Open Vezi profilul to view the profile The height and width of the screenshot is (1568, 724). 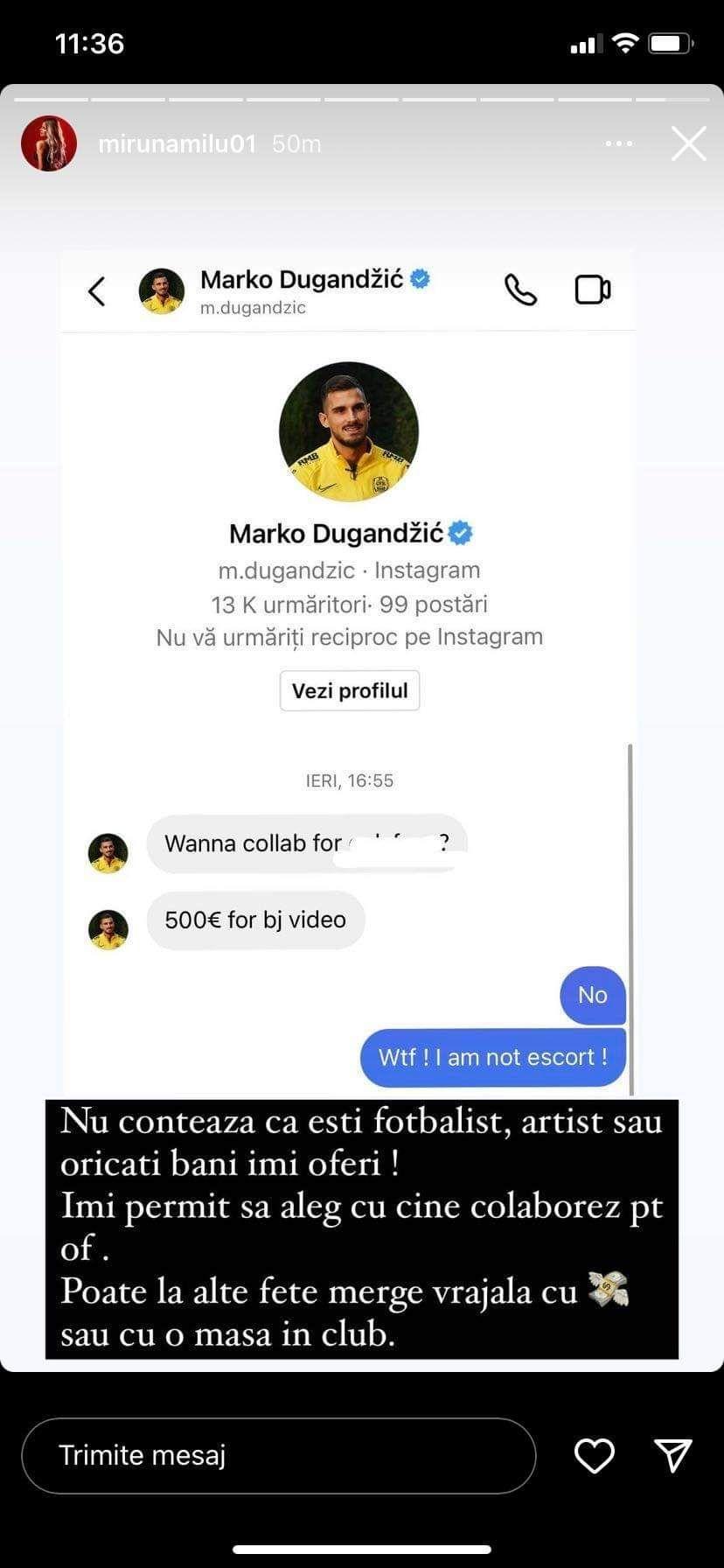coord(349,690)
